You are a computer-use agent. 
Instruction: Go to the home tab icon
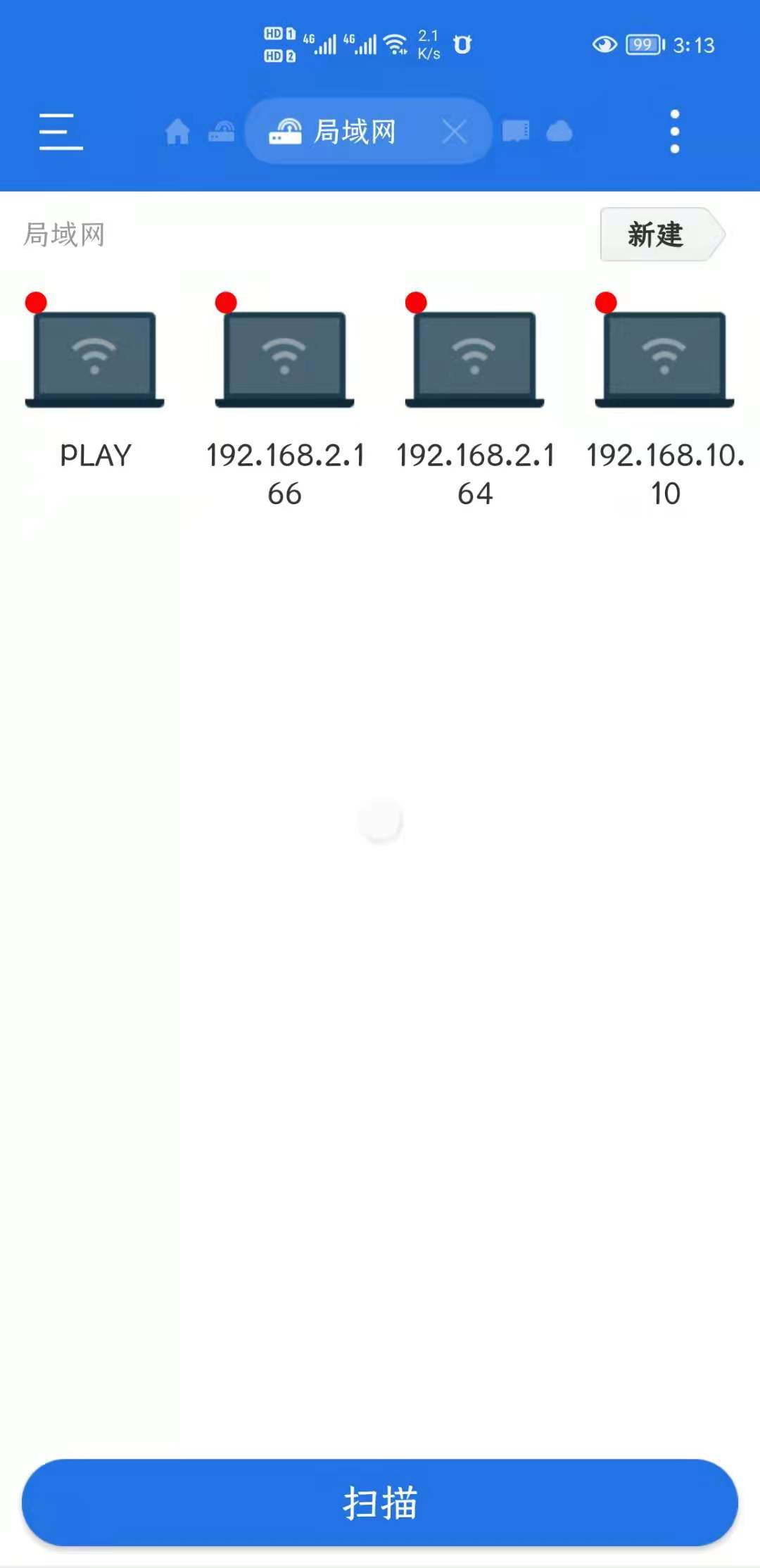[x=177, y=132]
